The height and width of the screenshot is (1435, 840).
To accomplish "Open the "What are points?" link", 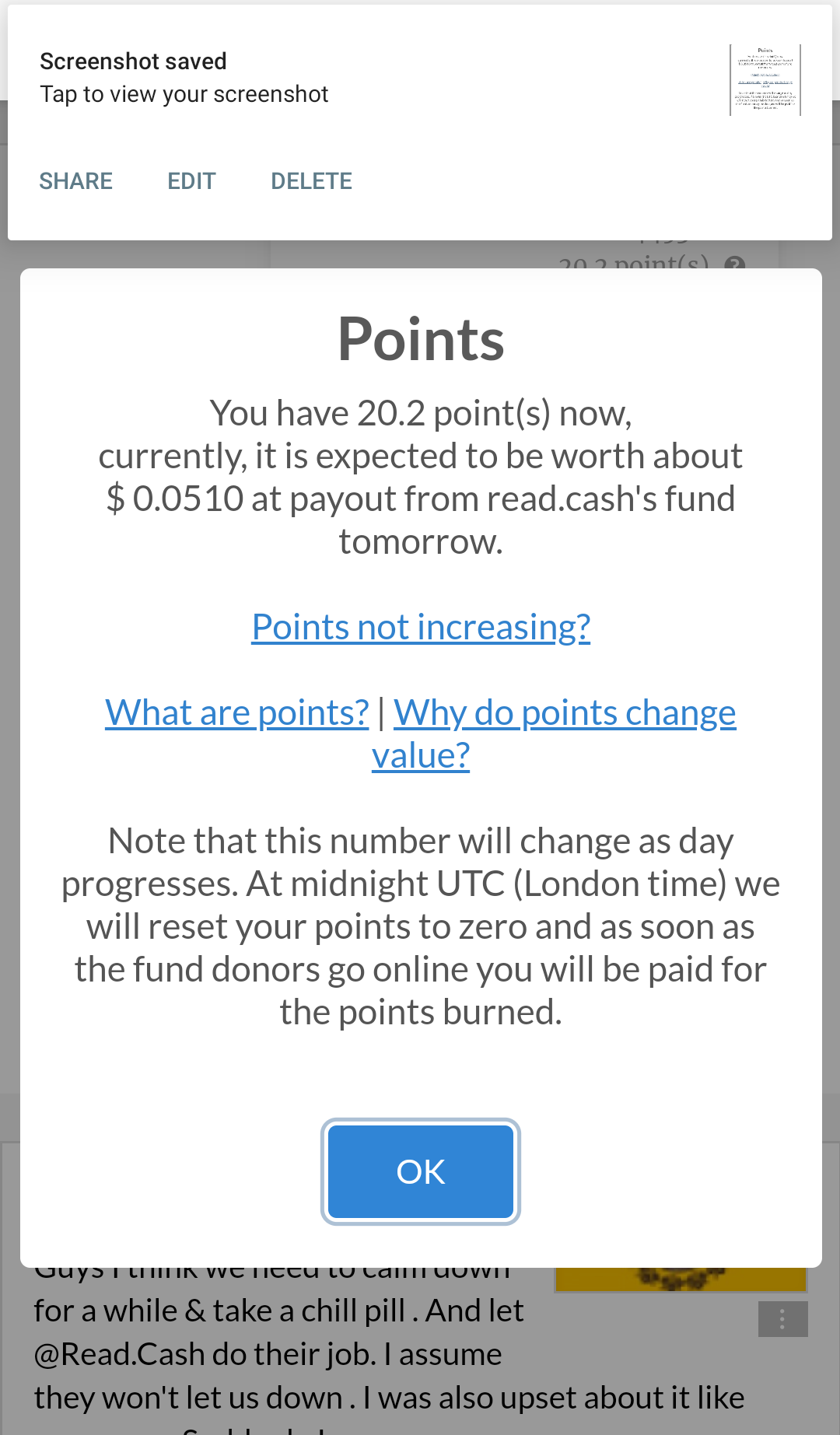I will [x=236, y=712].
